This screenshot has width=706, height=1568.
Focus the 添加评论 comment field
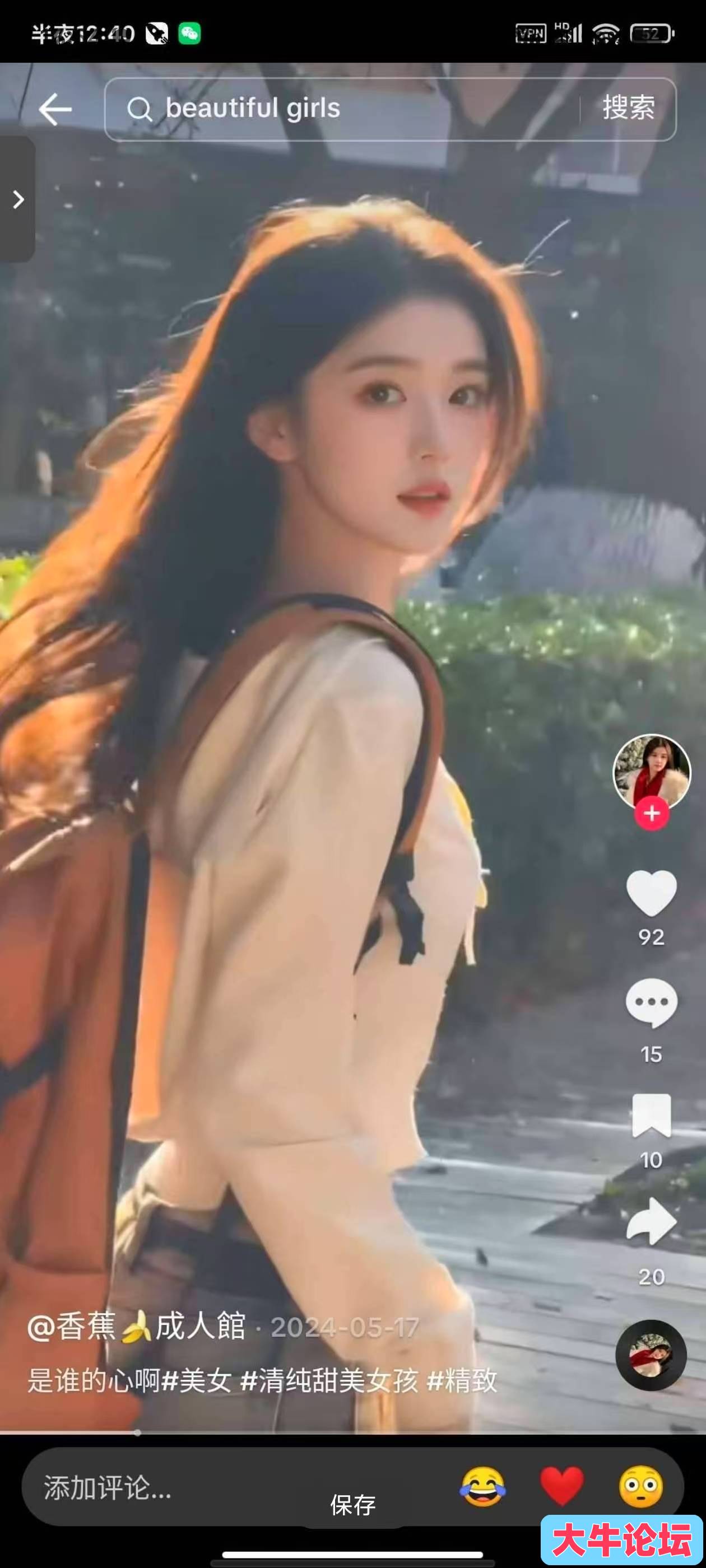click(x=183, y=1488)
